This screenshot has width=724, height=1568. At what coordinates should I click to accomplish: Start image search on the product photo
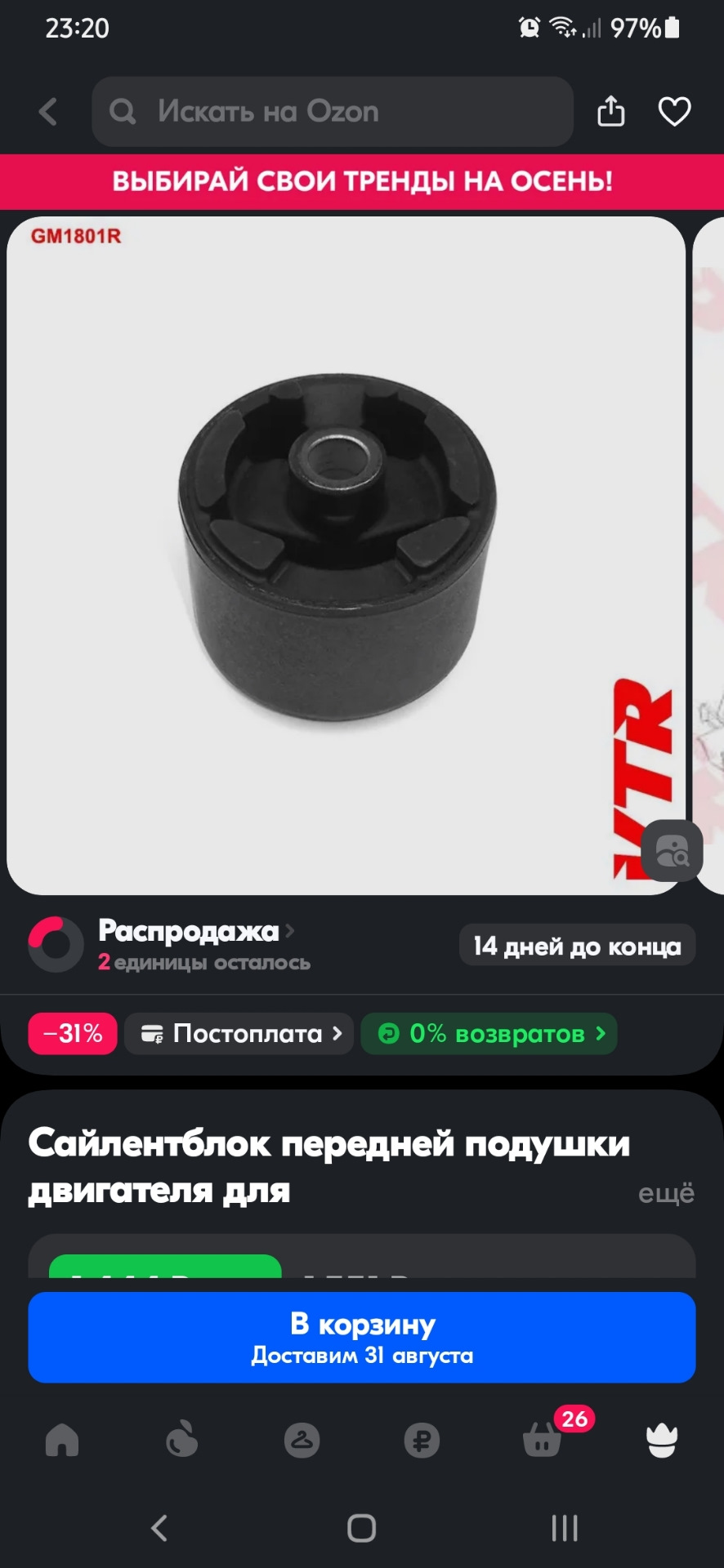pyautogui.click(x=670, y=851)
